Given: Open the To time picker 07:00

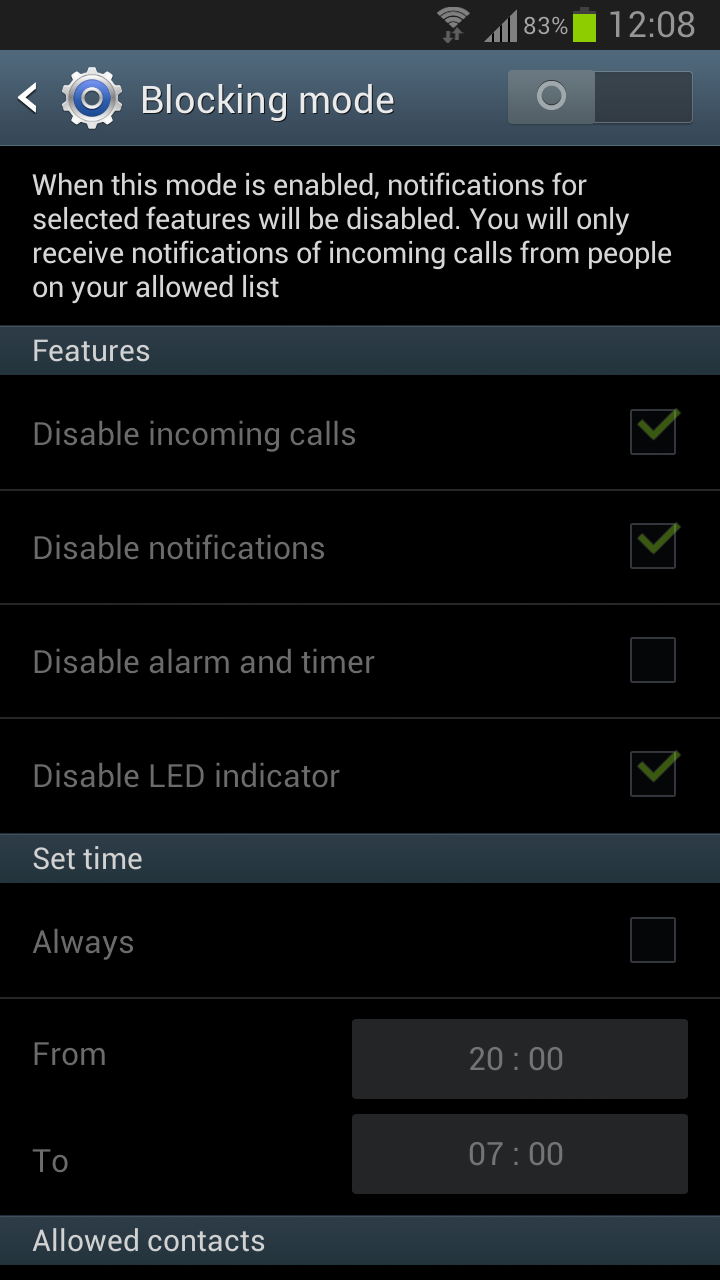Looking at the screenshot, I should pyautogui.click(x=520, y=1154).
